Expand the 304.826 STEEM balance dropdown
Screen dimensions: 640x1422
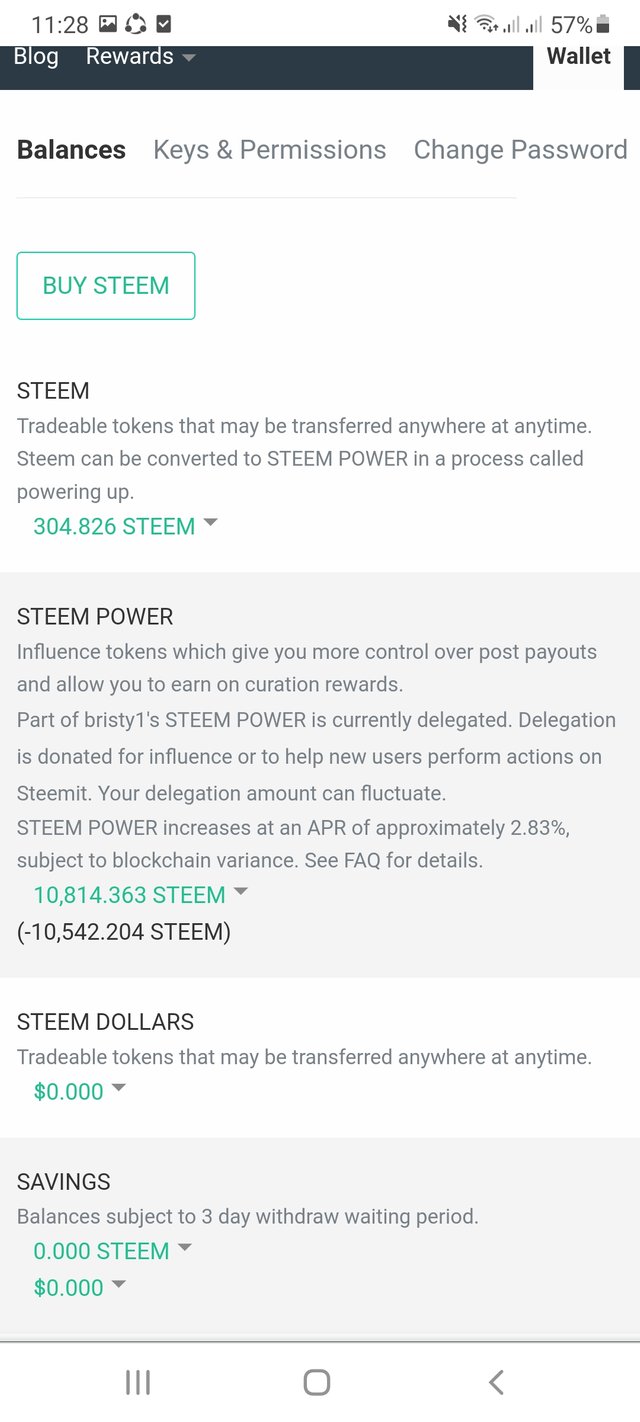click(125, 526)
